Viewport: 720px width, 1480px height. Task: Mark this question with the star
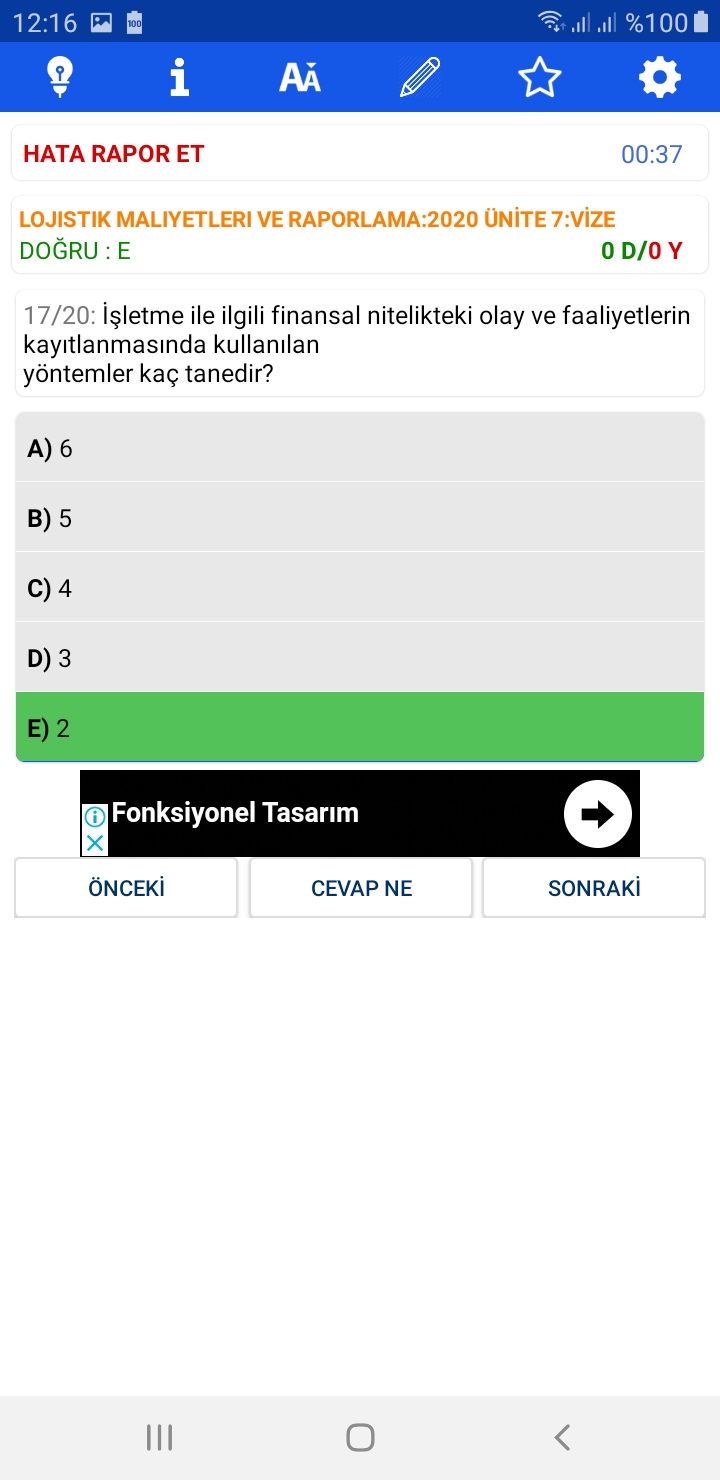point(540,77)
